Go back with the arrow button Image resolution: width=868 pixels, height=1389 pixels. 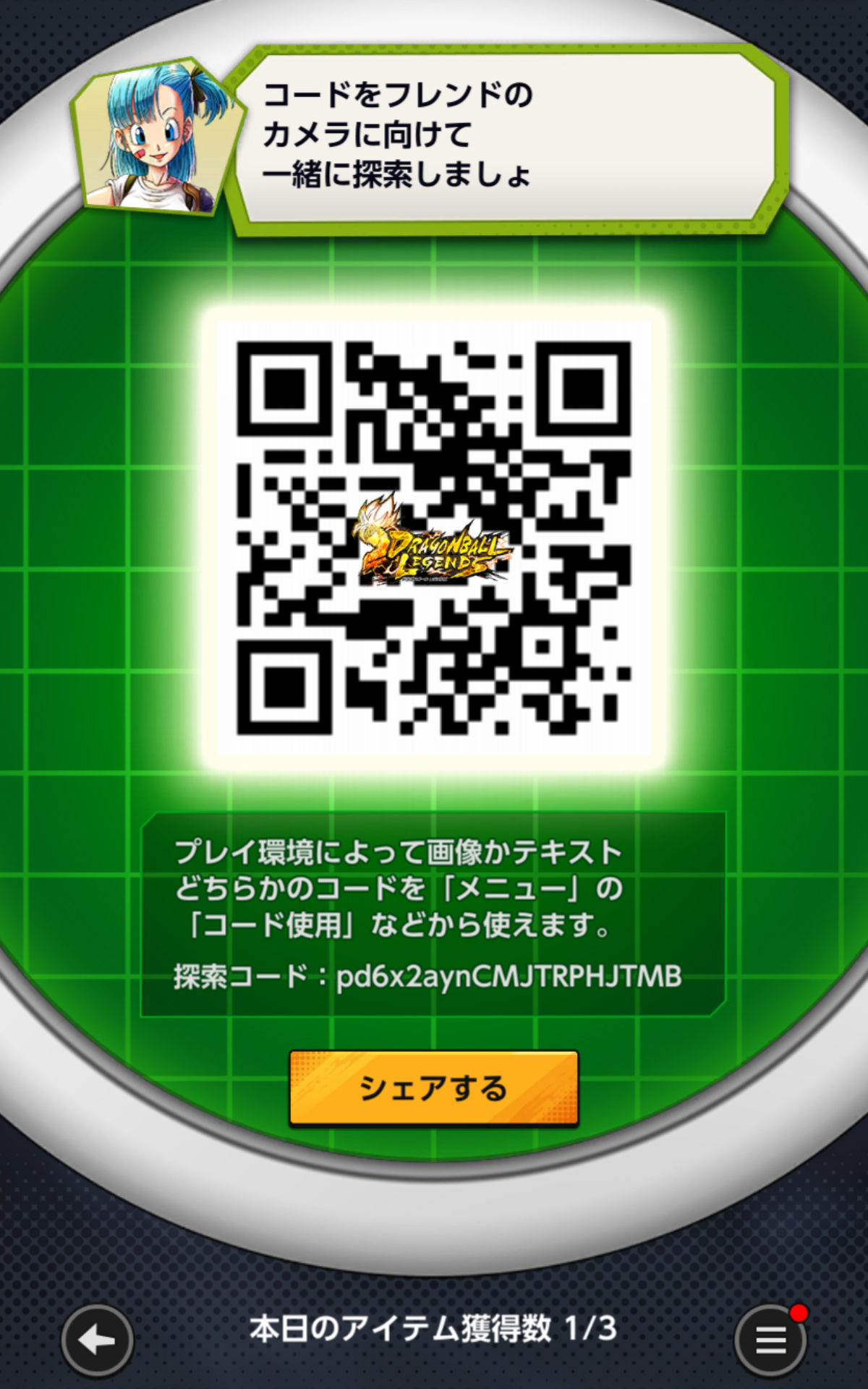tap(97, 1341)
